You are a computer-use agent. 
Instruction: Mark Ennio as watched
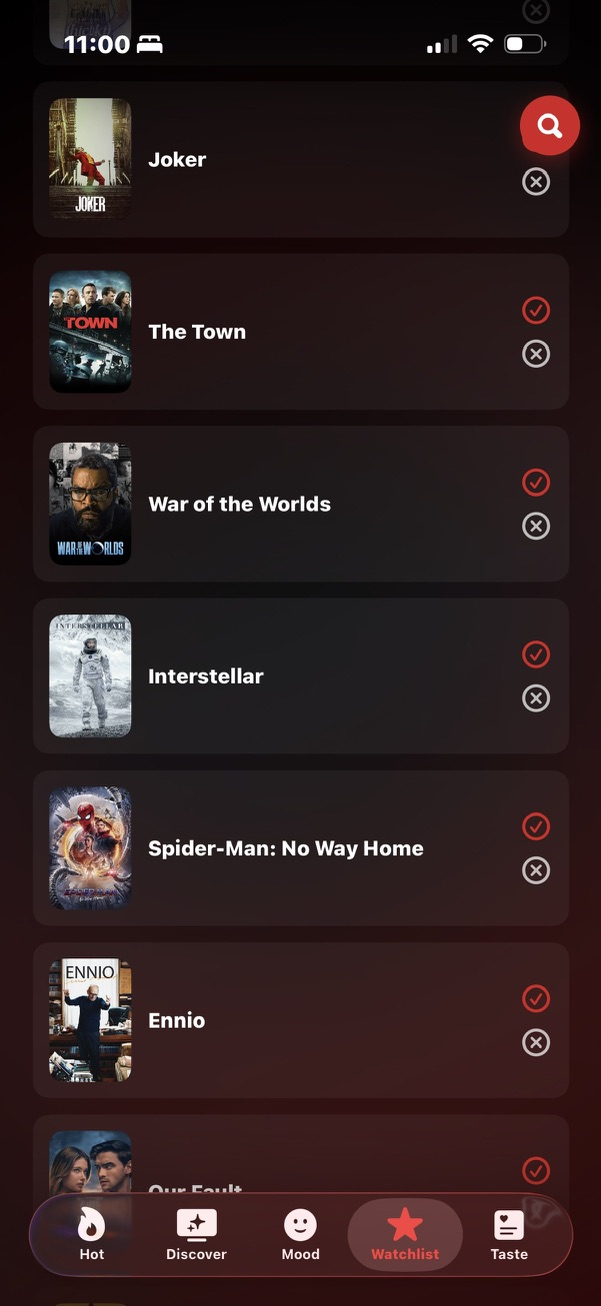click(x=536, y=998)
